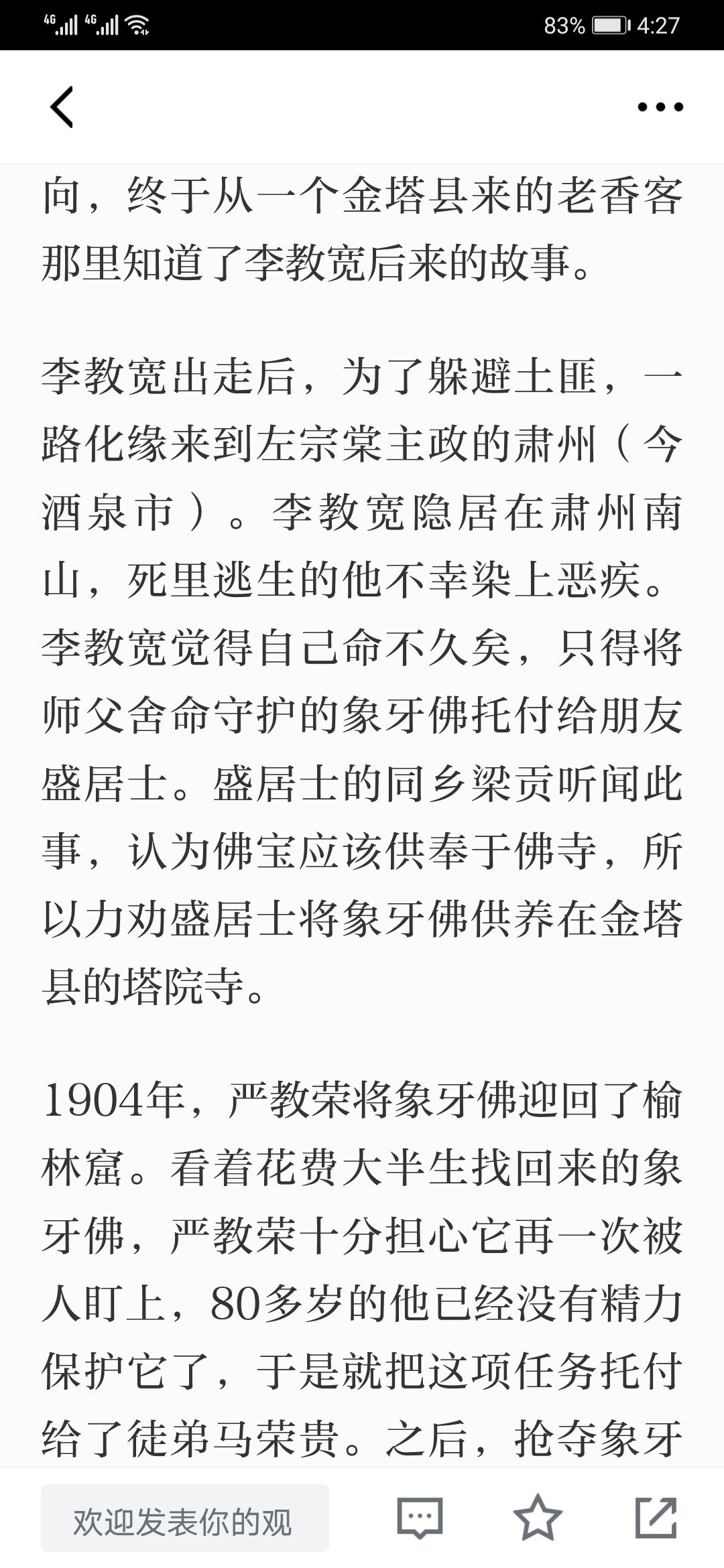The image size is (724, 1568).
Task: Open the three-dot overflow menu
Action: point(660,107)
